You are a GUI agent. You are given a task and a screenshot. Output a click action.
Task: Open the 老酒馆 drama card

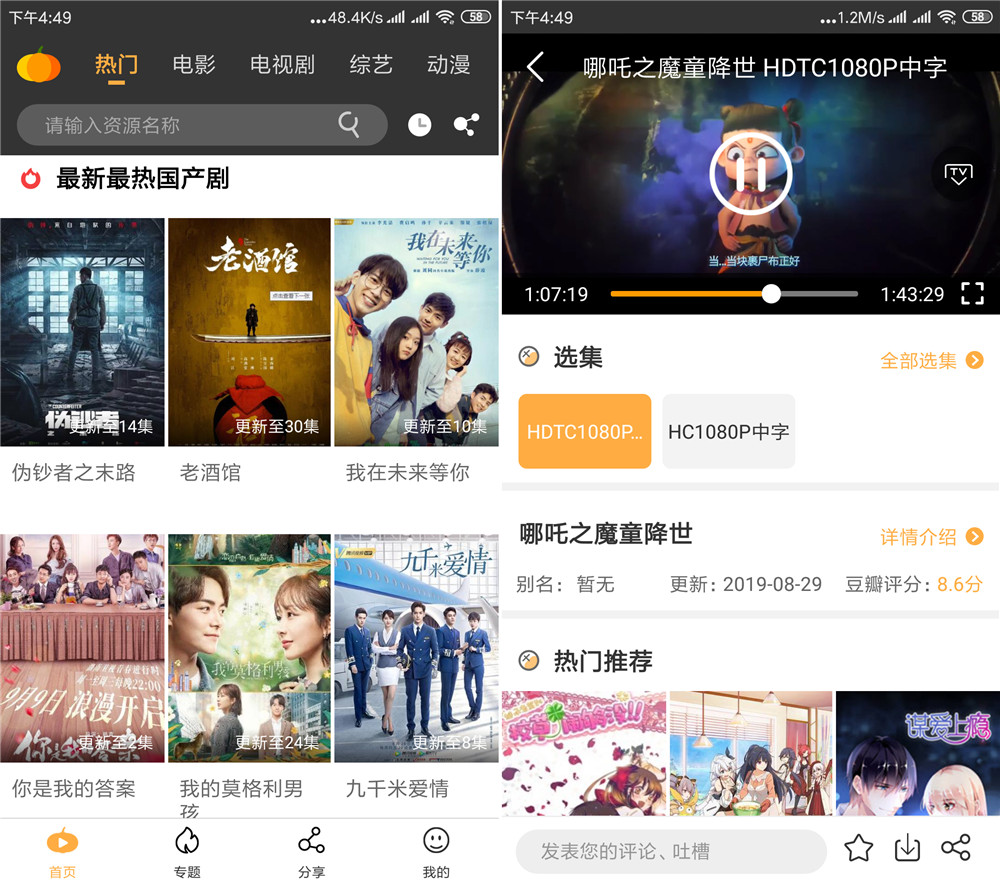tap(249, 332)
